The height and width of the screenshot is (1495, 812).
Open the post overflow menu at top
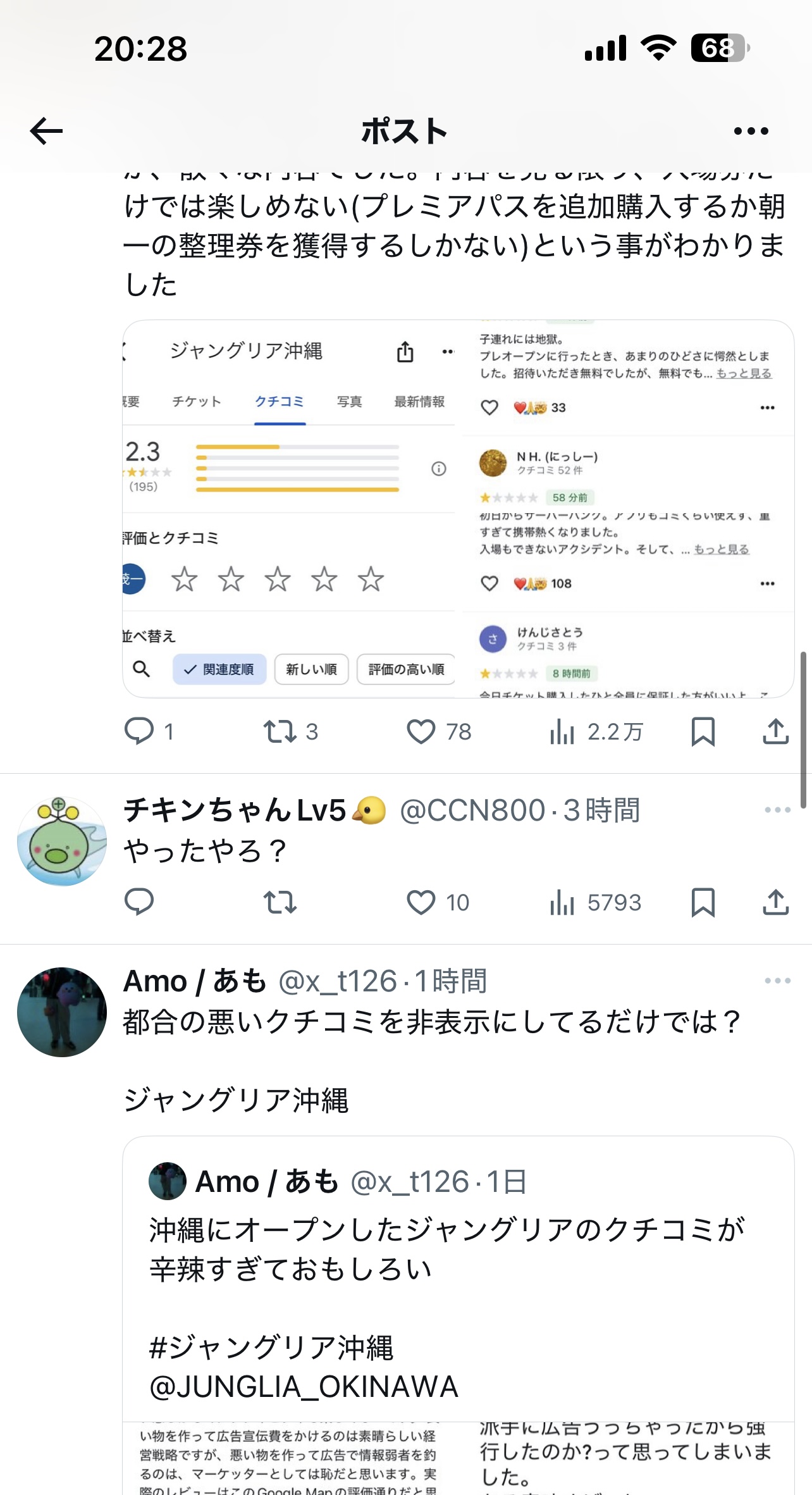point(751,131)
